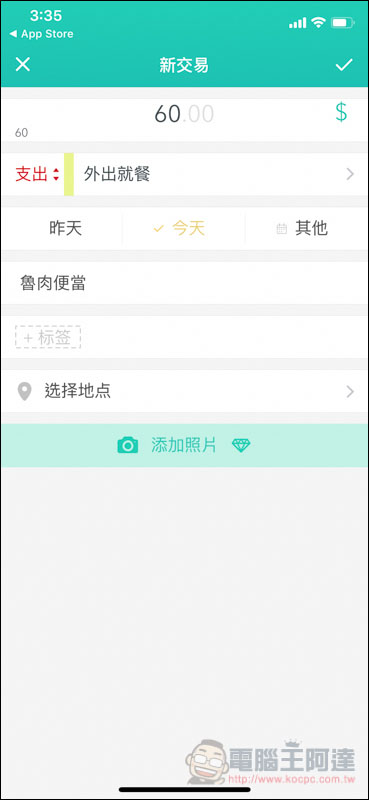Screen dimensions: 369x800
Task: Confirm transaction with the checkmark
Action: tap(344, 65)
